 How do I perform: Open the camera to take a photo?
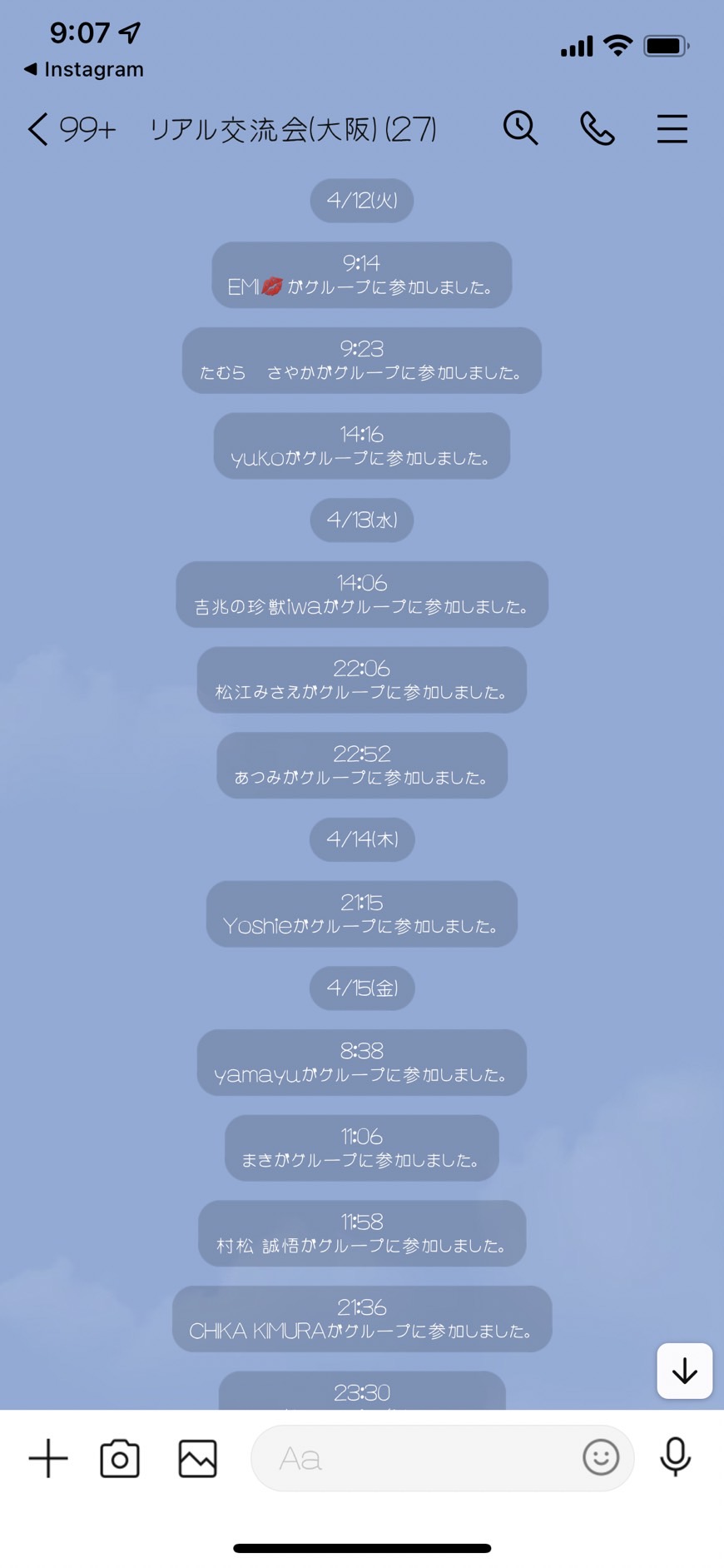pos(120,1458)
